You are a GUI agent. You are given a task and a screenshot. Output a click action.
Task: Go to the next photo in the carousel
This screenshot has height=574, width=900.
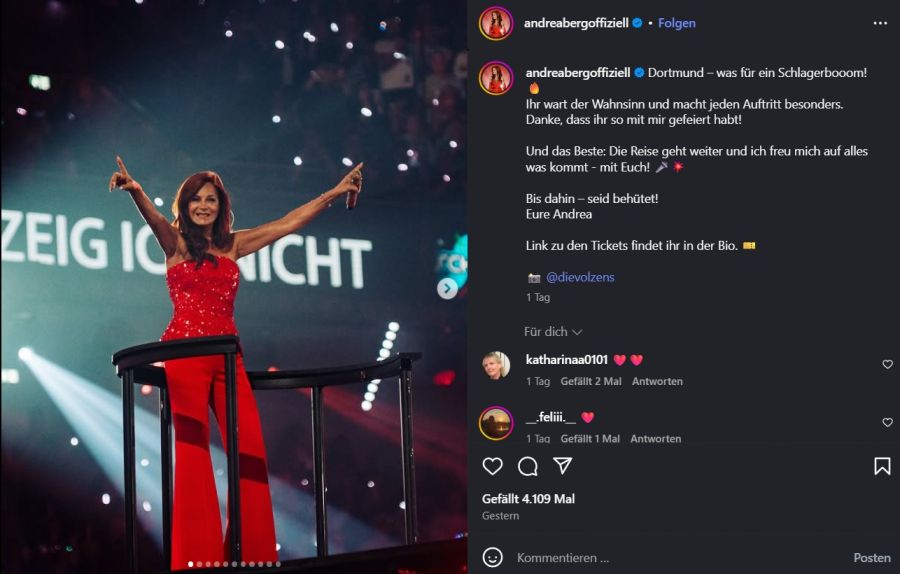[x=447, y=288]
